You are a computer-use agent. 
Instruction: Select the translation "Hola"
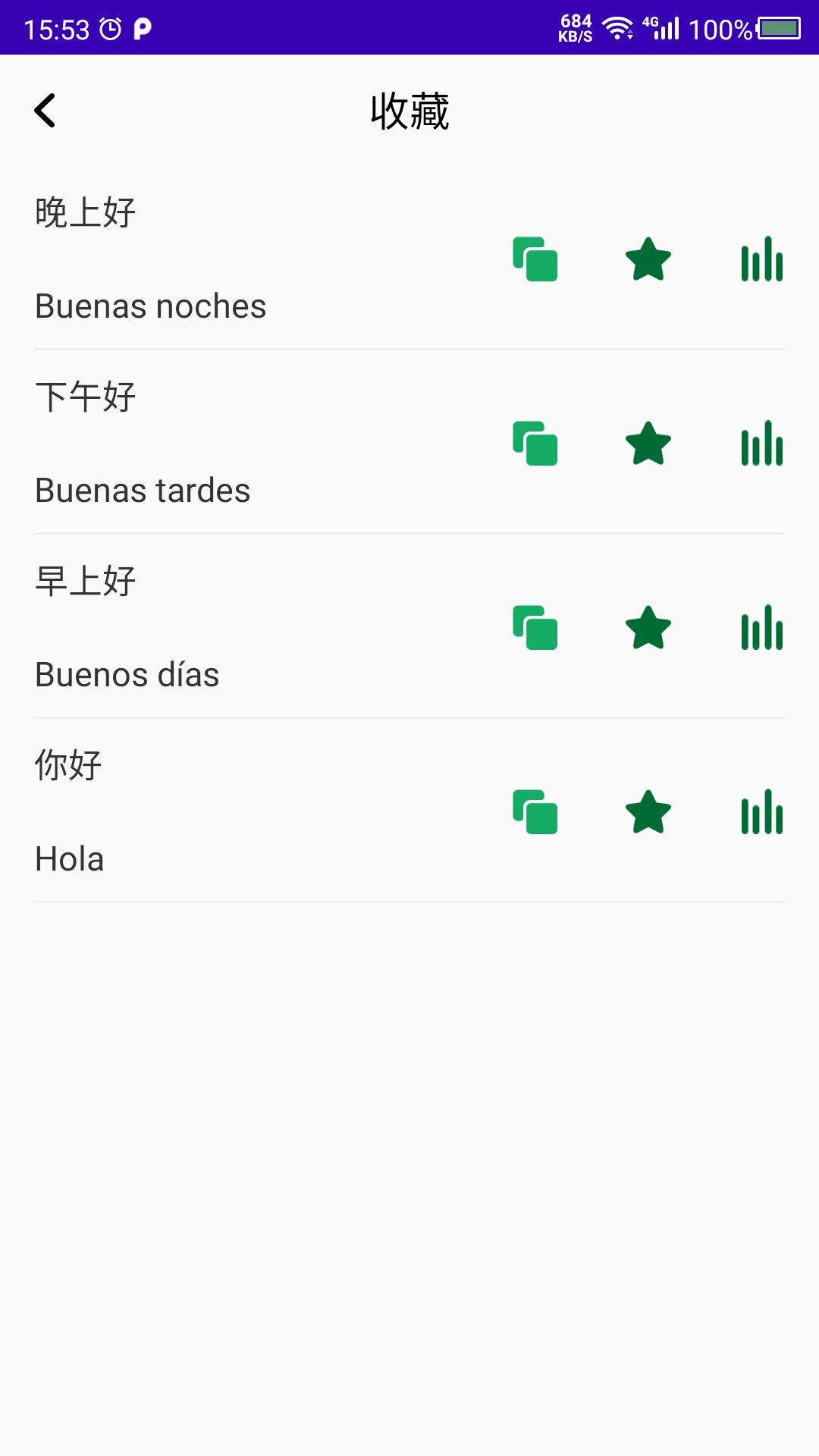pyautogui.click(x=69, y=858)
